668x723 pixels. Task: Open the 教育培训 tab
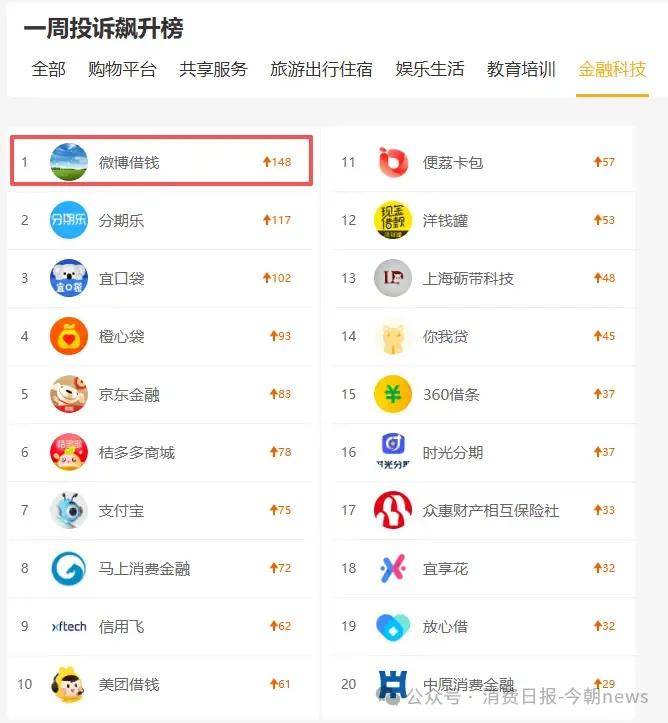(x=521, y=69)
